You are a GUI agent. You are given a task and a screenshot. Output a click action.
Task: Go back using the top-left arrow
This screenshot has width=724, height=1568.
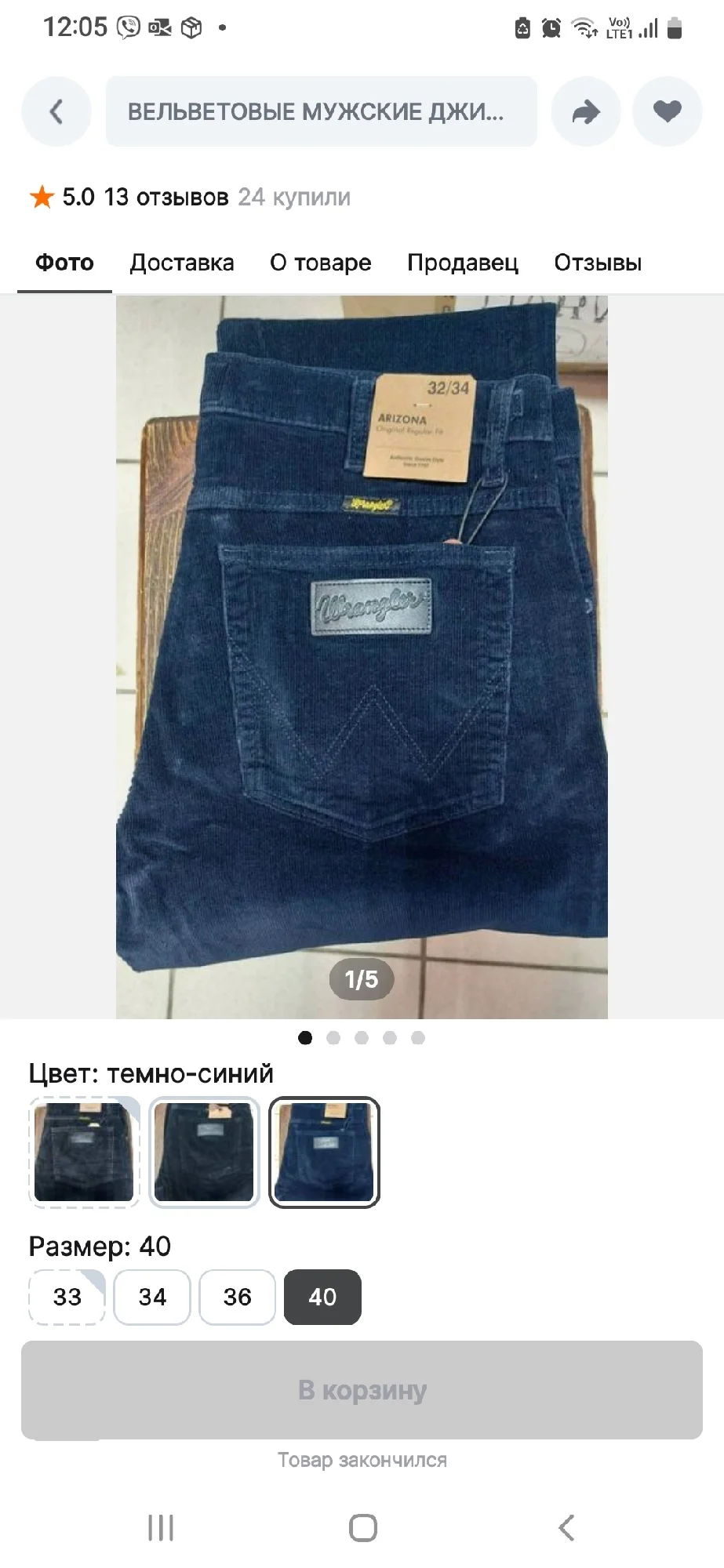pyautogui.click(x=56, y=111)
